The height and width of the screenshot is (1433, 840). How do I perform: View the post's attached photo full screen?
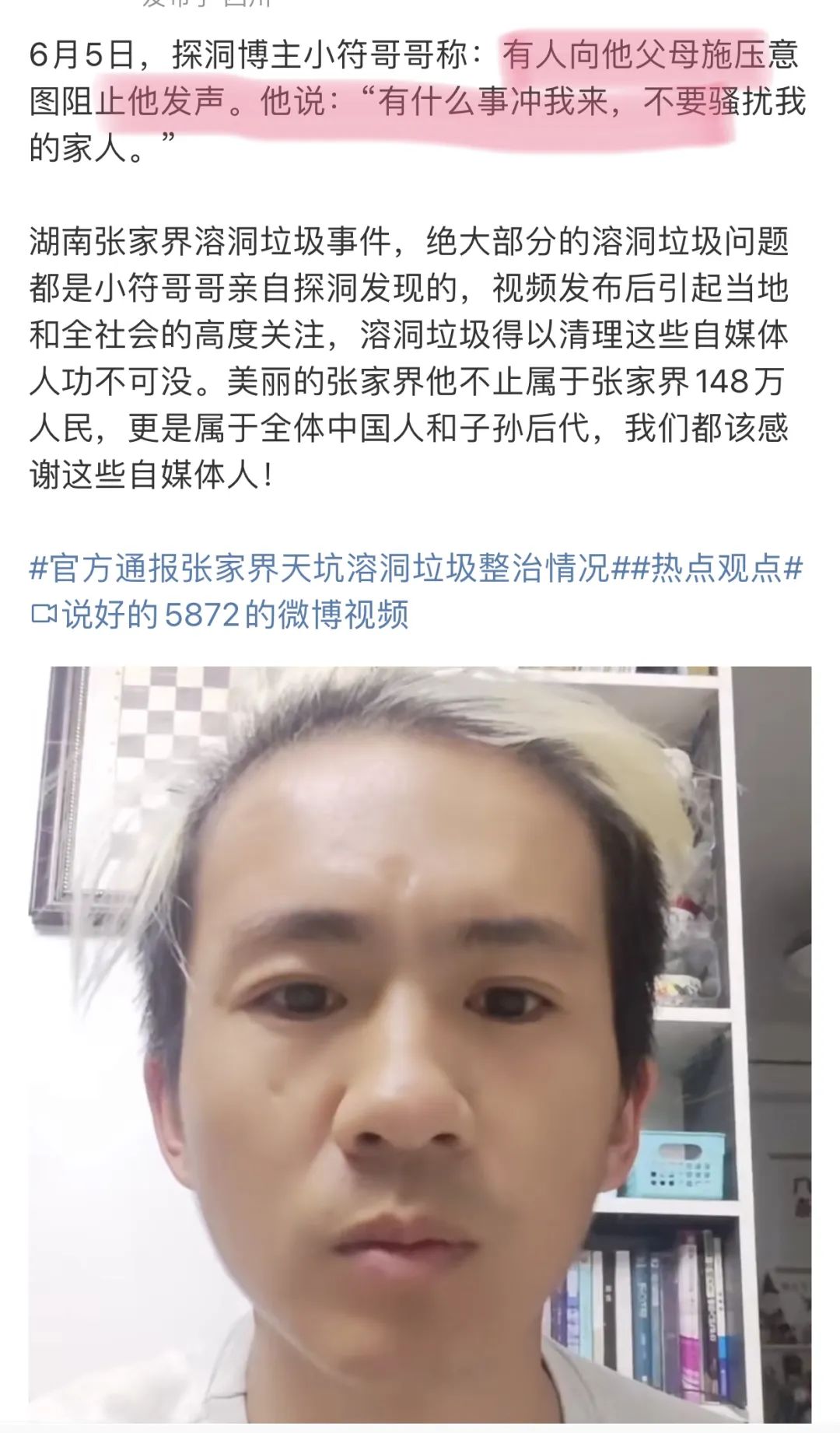coord(420,1042)
